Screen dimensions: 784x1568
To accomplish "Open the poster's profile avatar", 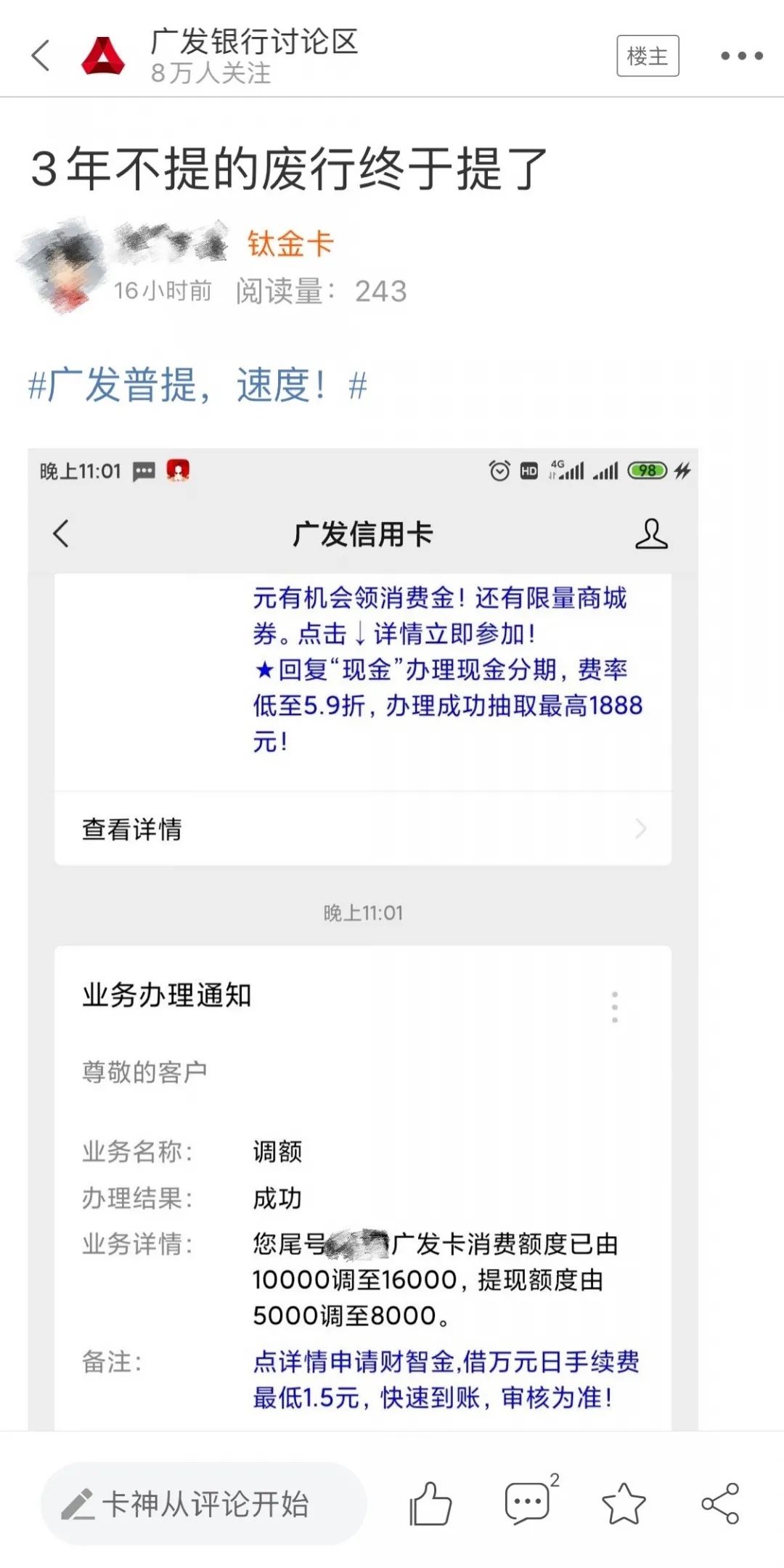I will coord(61,264).
